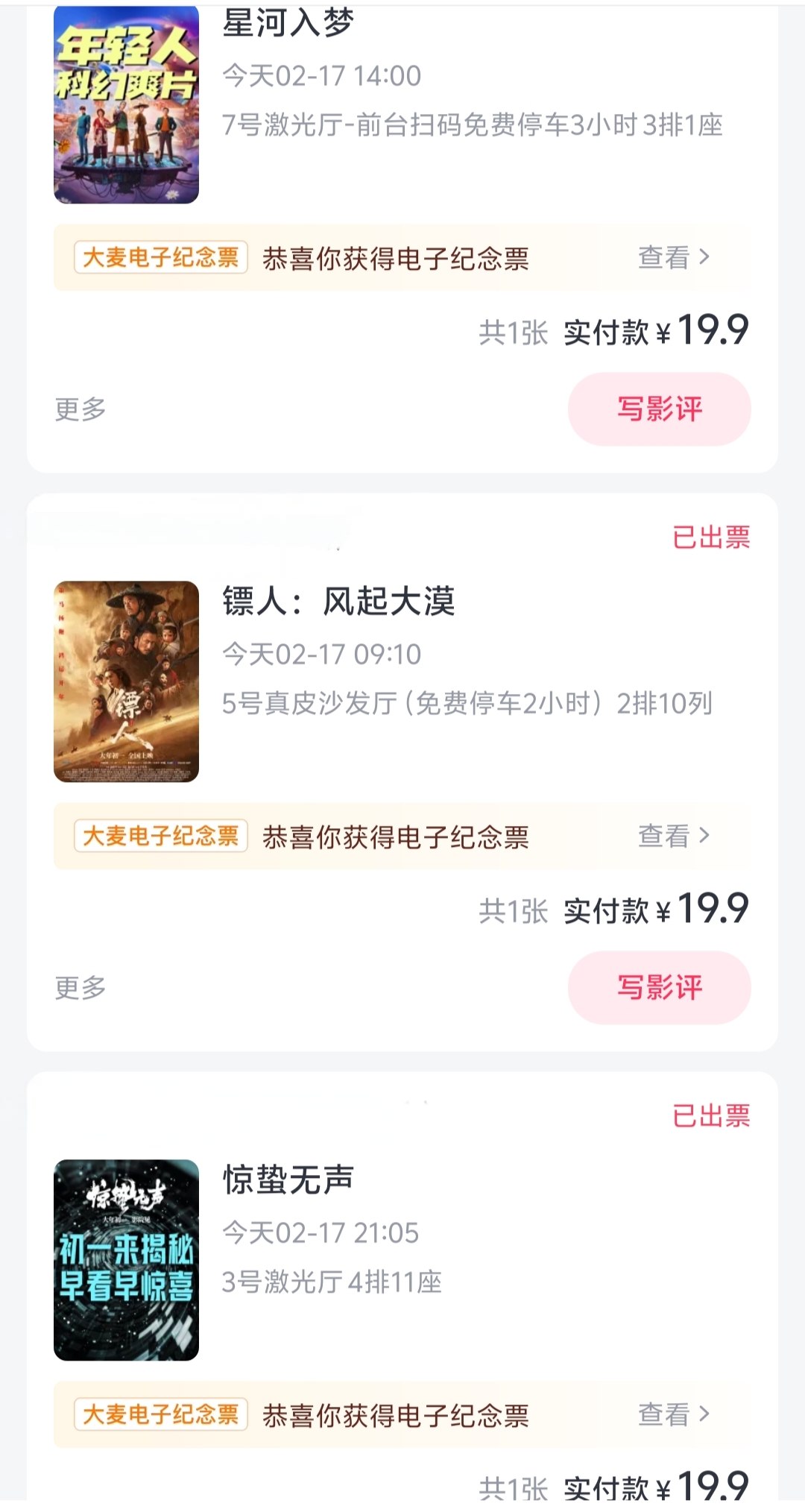This screenshot has width=805, height=1512.
Task: View the e-souvenir ticket for 星河入梦
Action: [673, 258]
